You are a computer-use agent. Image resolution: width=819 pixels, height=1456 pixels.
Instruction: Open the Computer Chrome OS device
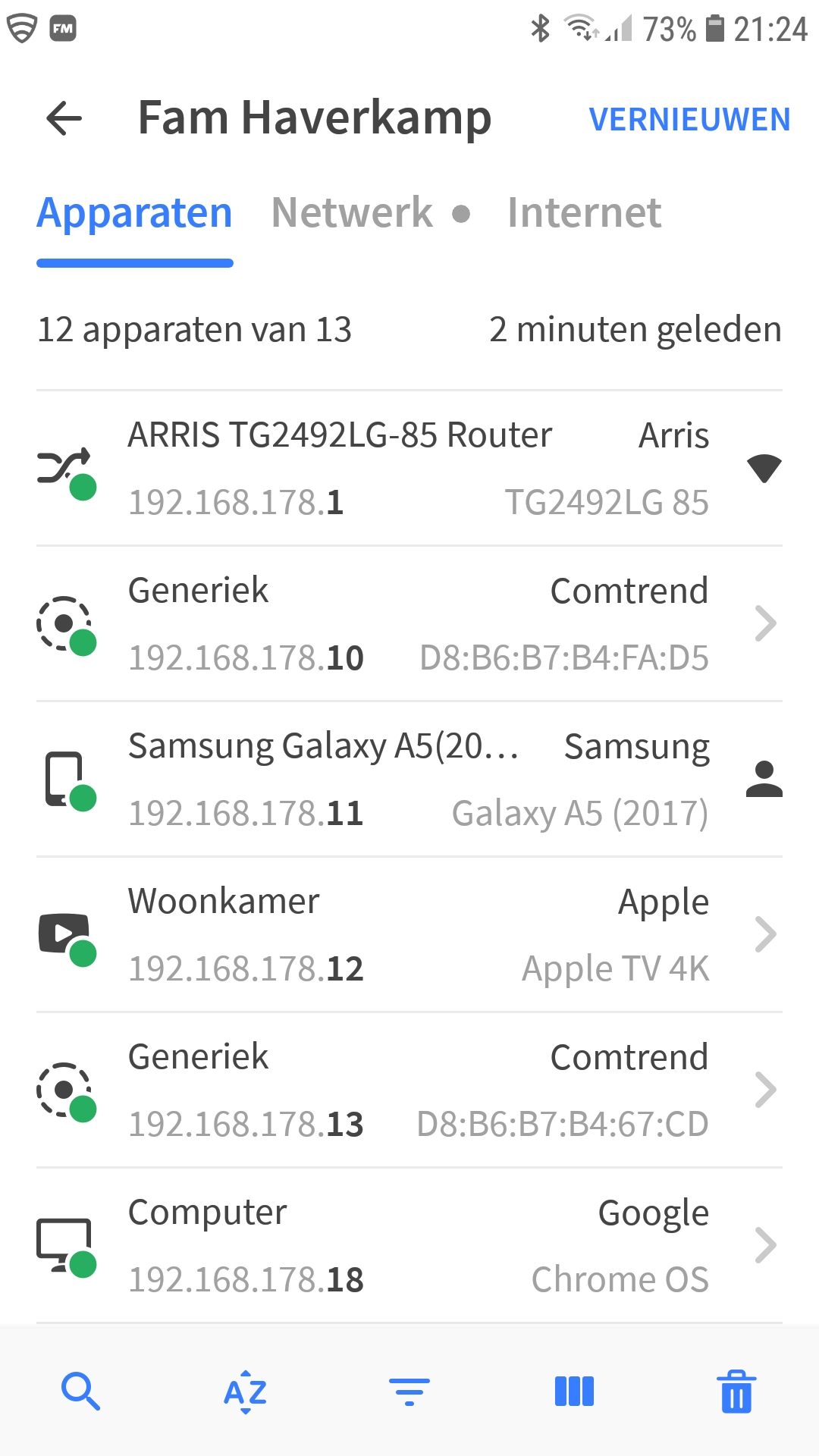[409, 1246]
